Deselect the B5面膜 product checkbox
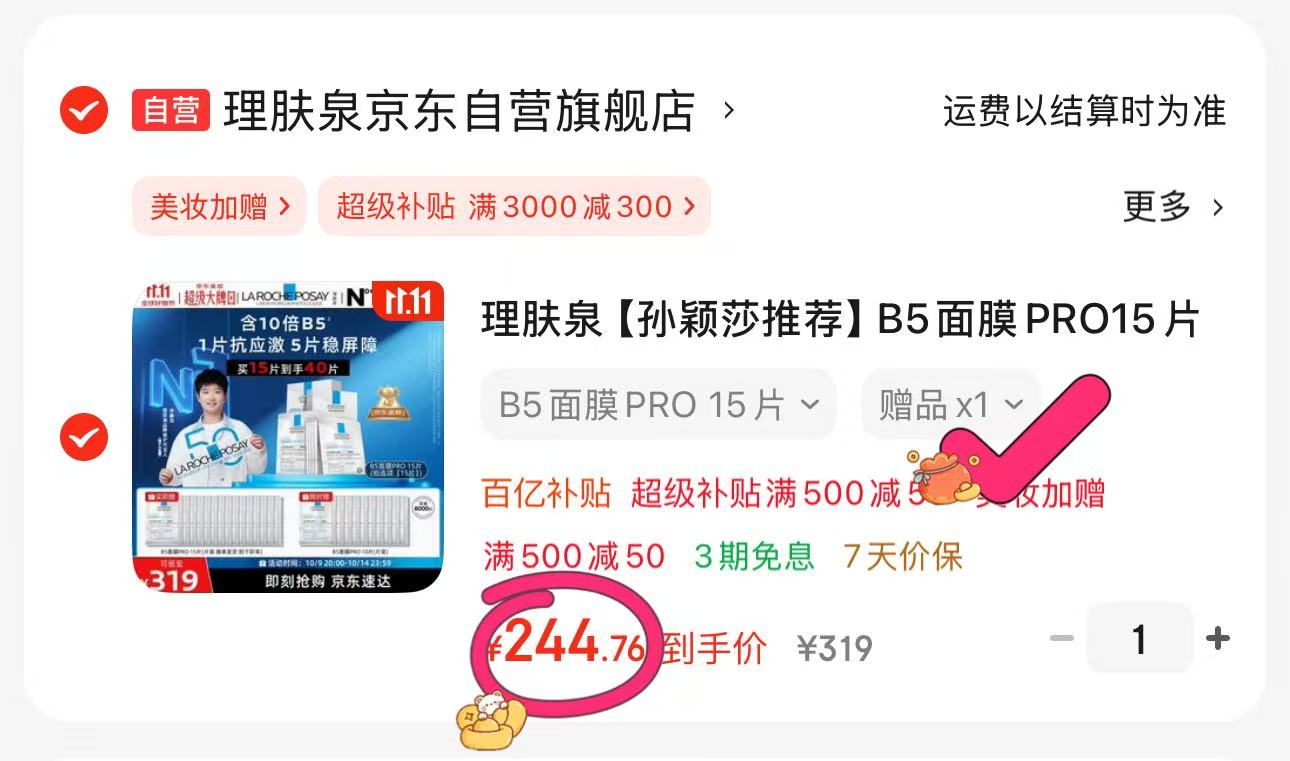Viewport: 1290px width, 761px height. 84,437
